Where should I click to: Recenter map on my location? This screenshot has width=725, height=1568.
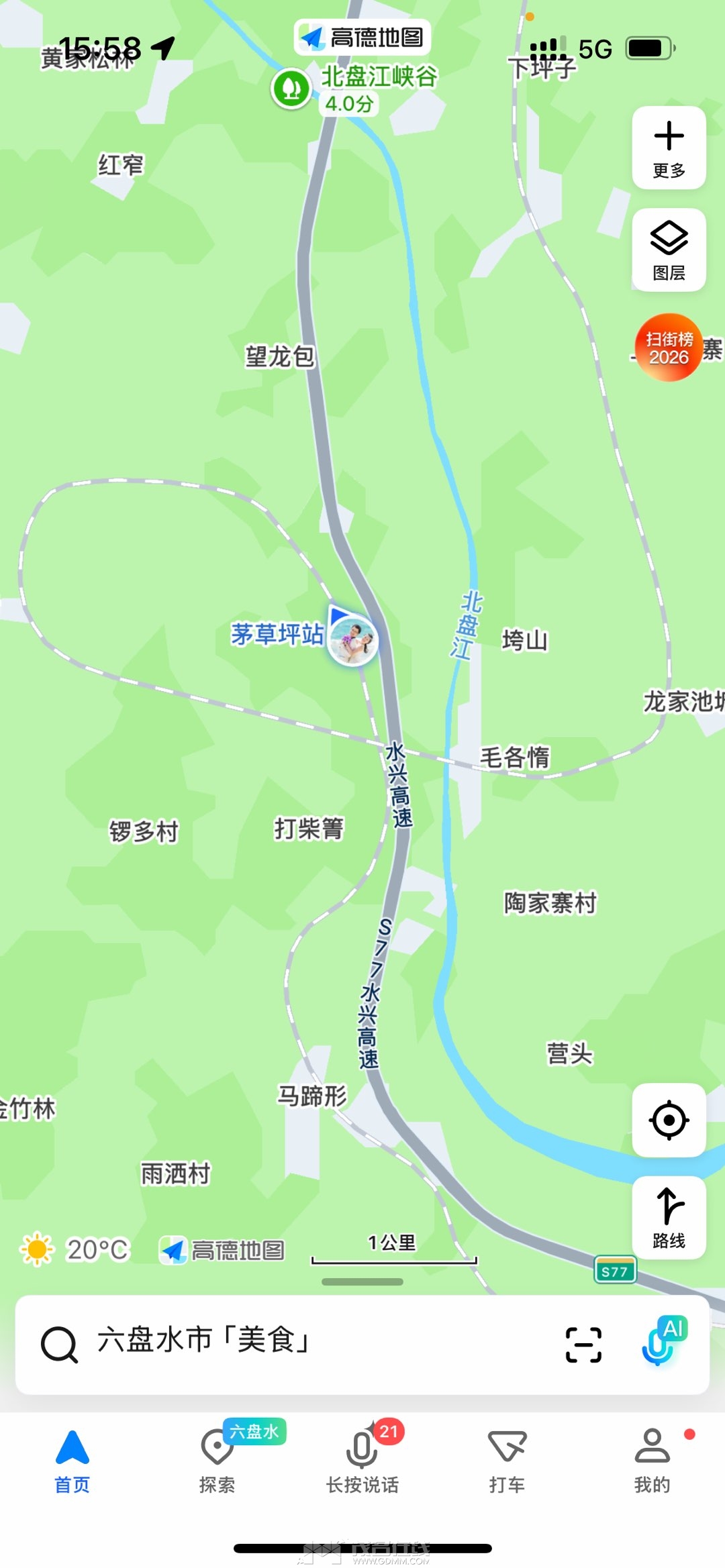tap(669, 1120)
